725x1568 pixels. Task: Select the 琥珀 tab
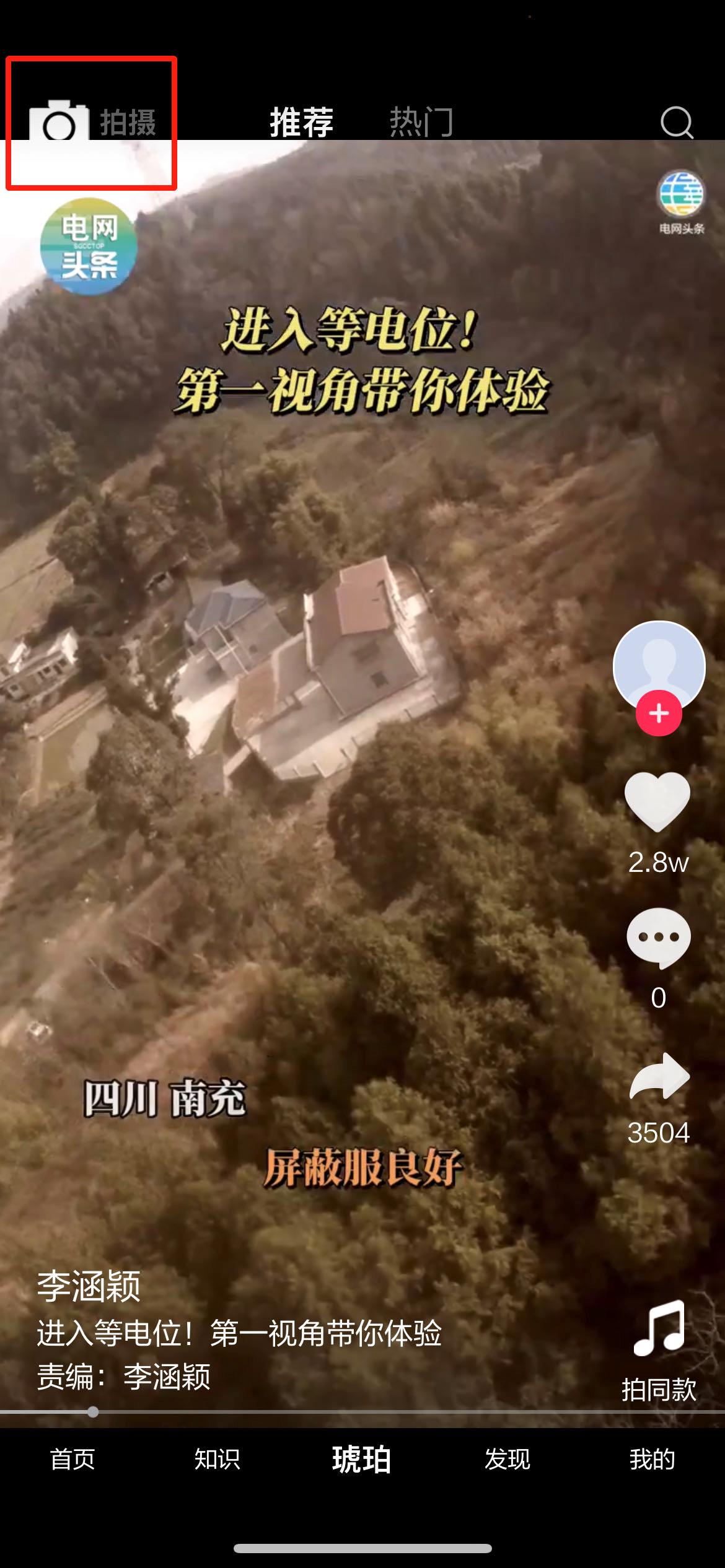[362, 1460]
